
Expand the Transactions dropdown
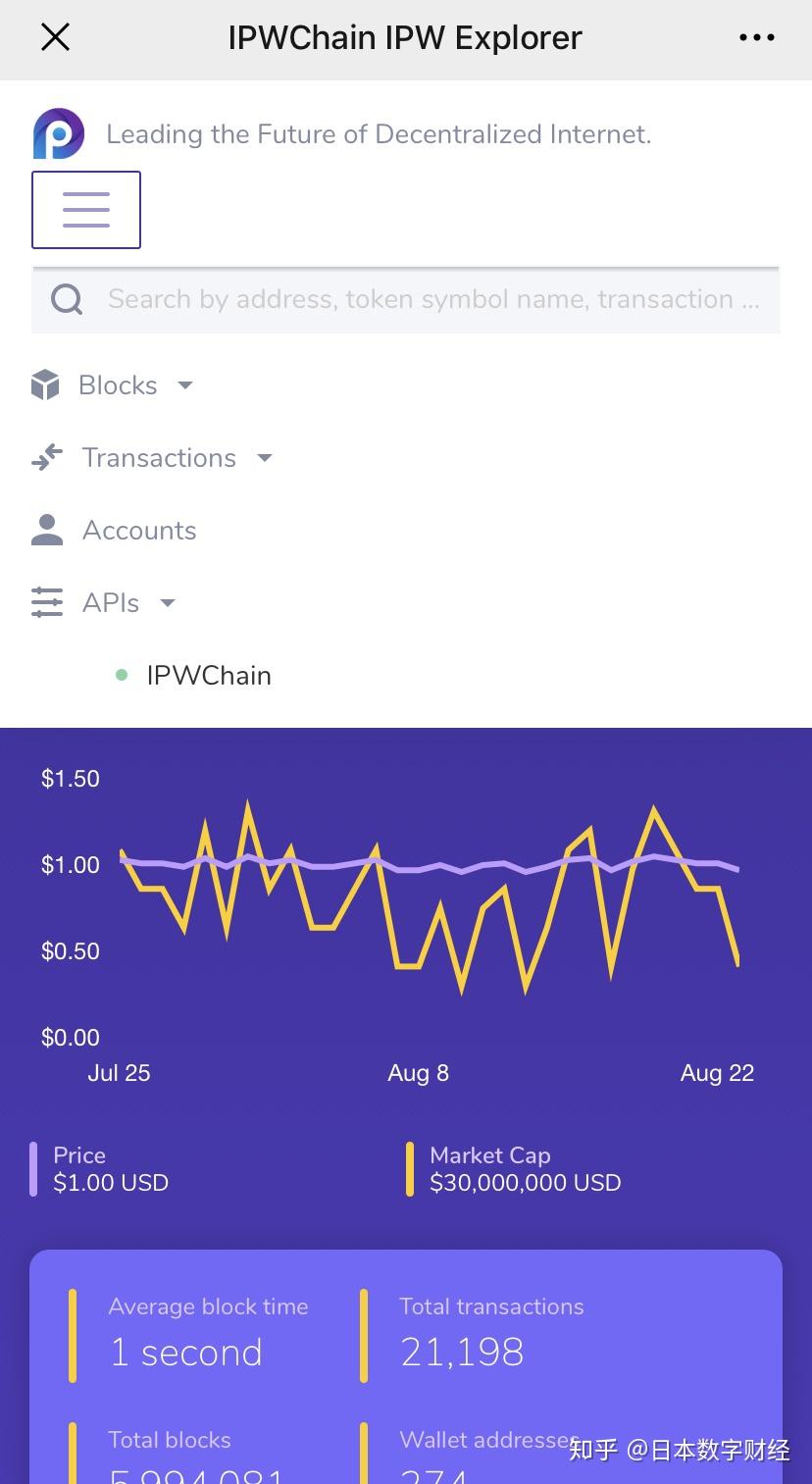264,458
